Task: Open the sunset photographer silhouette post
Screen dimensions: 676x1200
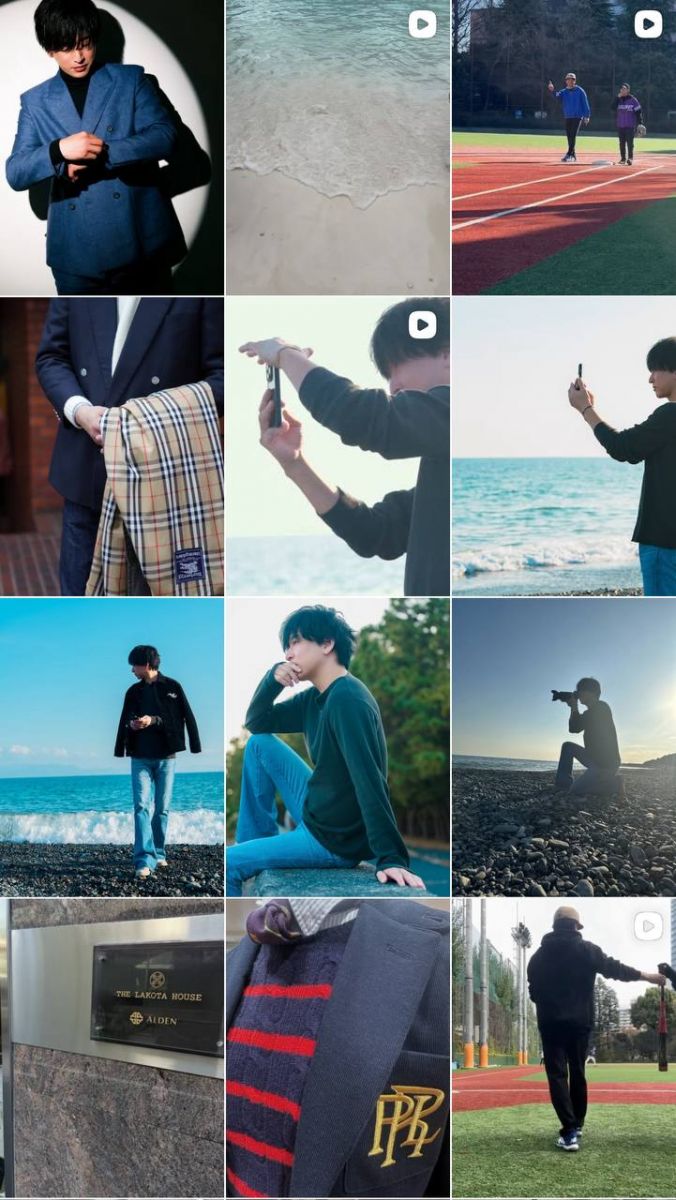Action: click(564, 746)
